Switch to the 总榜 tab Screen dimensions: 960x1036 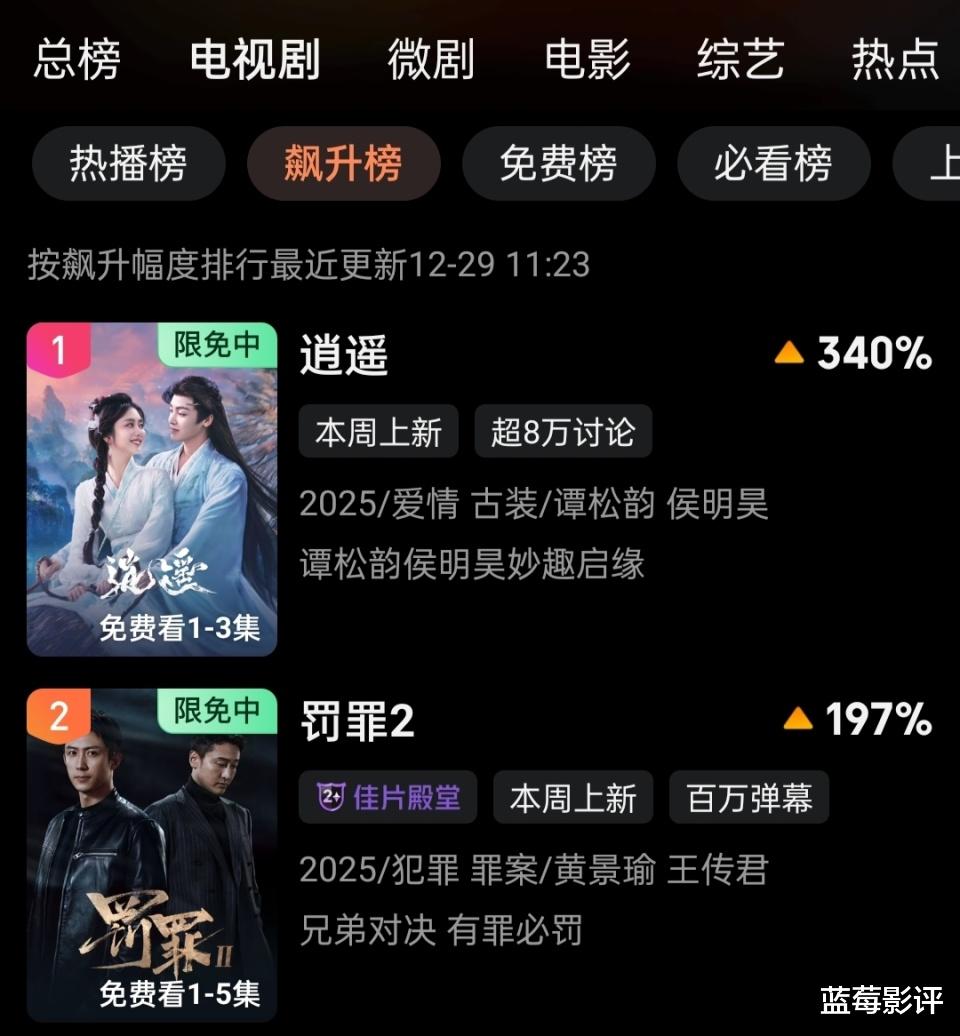[x=77, y=61]
